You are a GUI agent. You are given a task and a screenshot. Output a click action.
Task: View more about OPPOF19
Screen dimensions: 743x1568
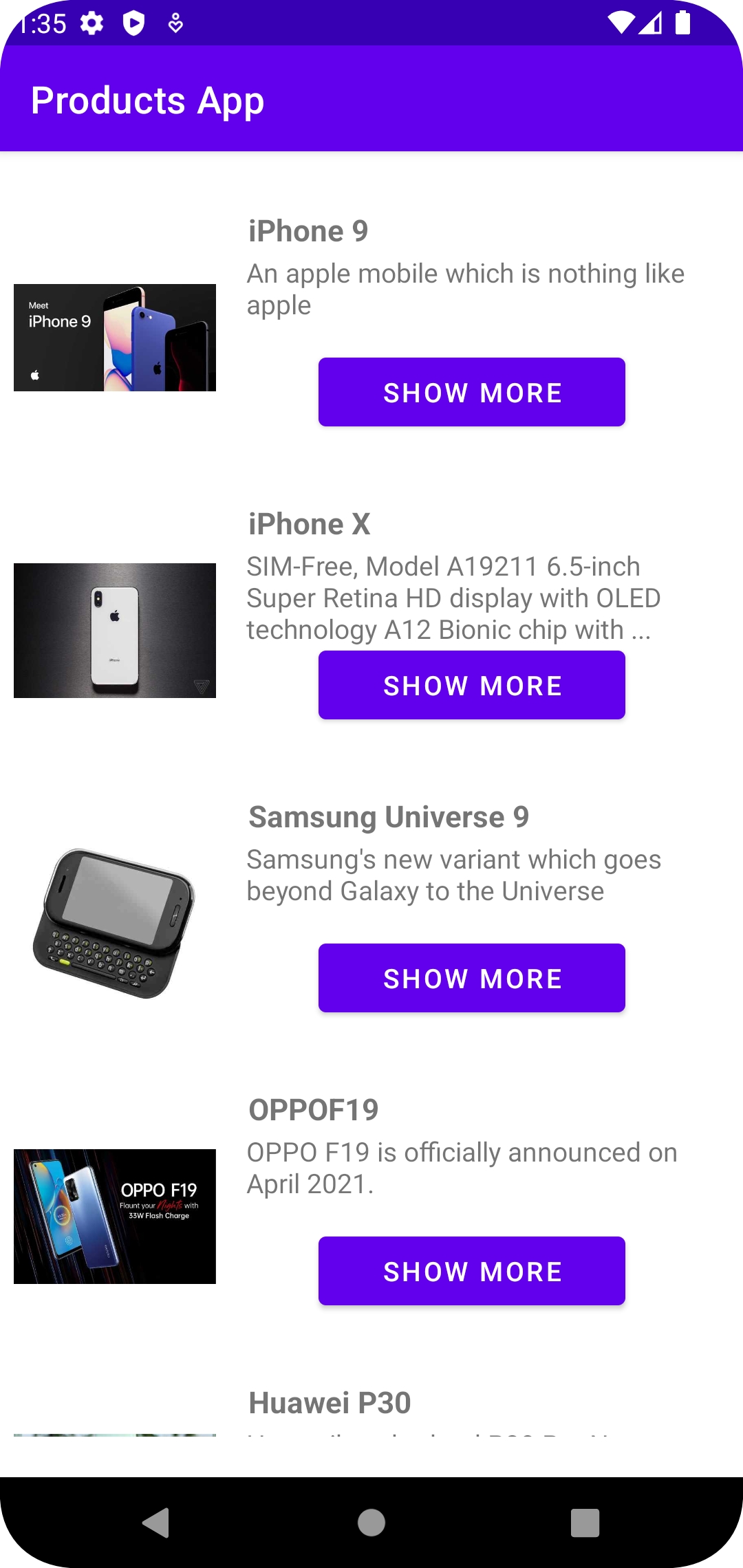[x=471, y=1271]
